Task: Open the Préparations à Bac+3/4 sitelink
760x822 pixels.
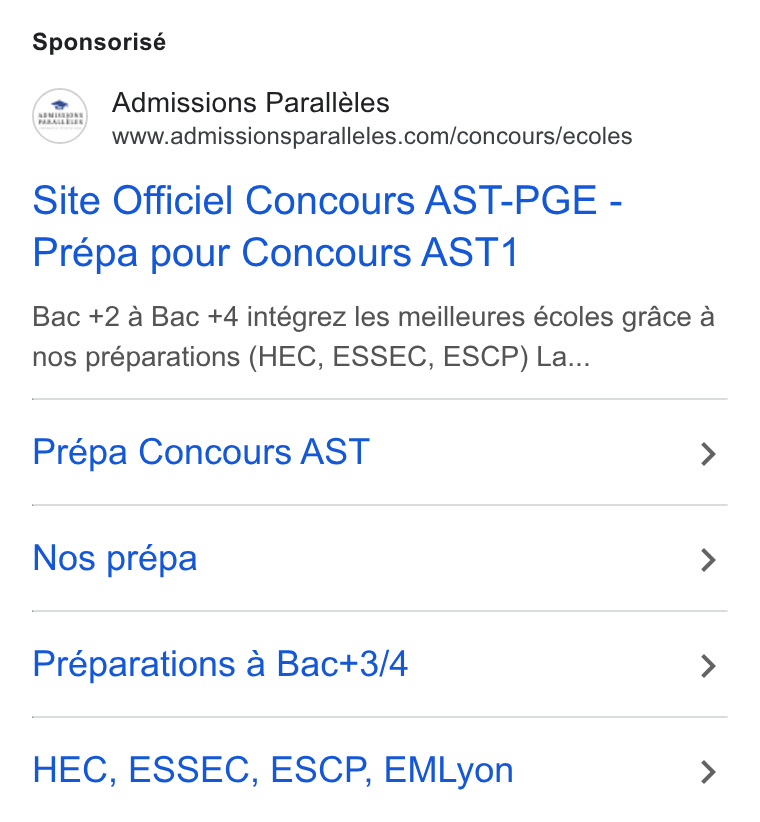Action: point(379,664)
